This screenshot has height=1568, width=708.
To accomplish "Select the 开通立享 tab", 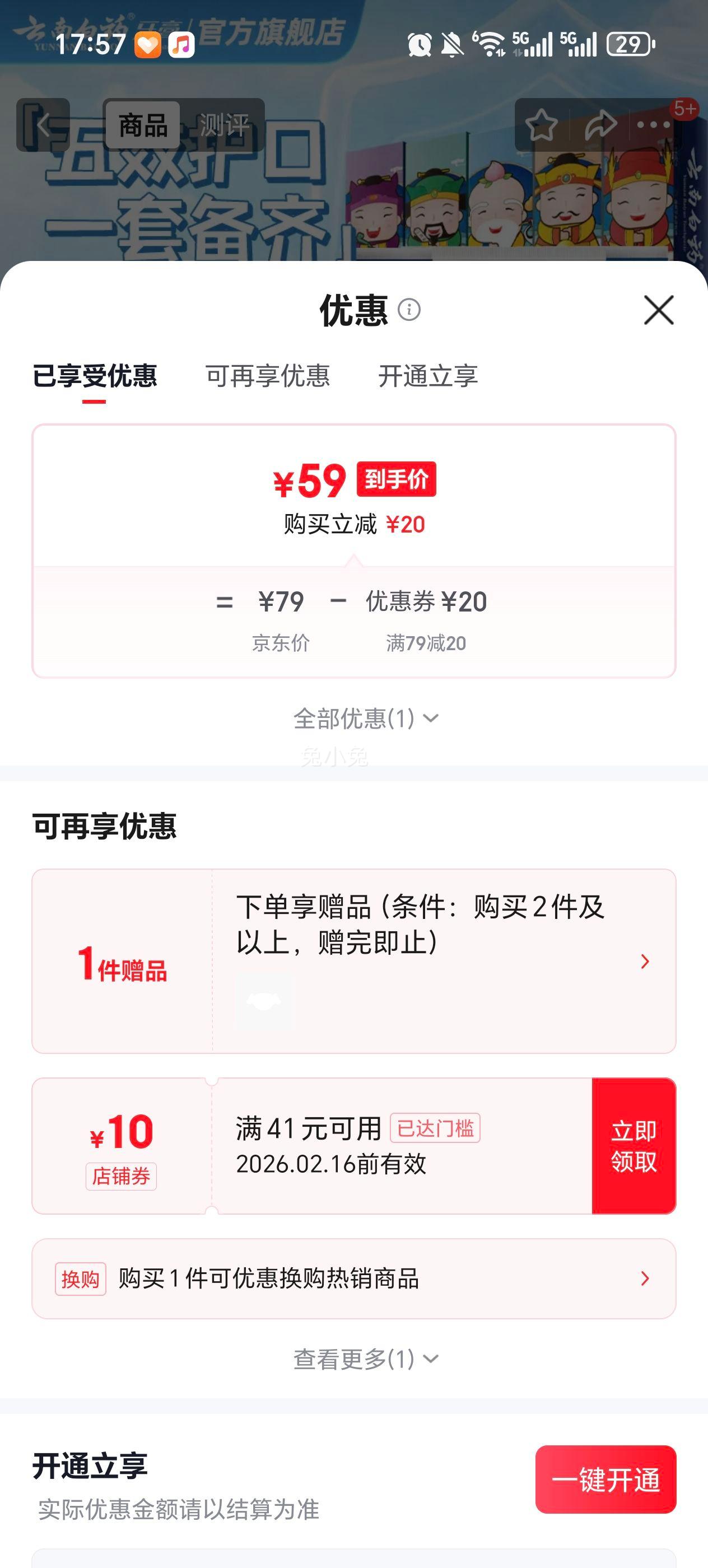I will pyautogui.click(x=429, y=377).
